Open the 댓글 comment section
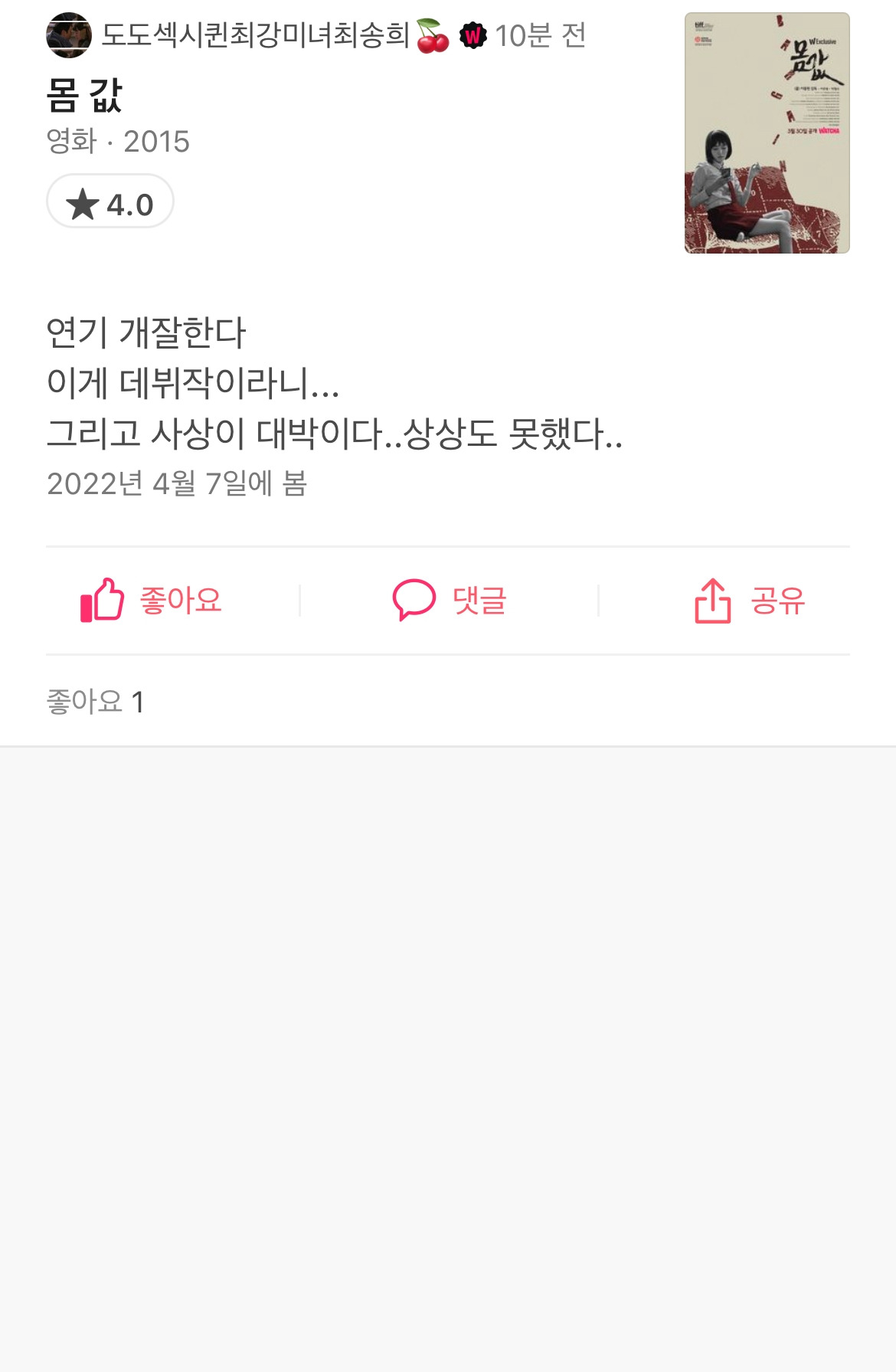The image size is (896, 1372). pos(449,601)
